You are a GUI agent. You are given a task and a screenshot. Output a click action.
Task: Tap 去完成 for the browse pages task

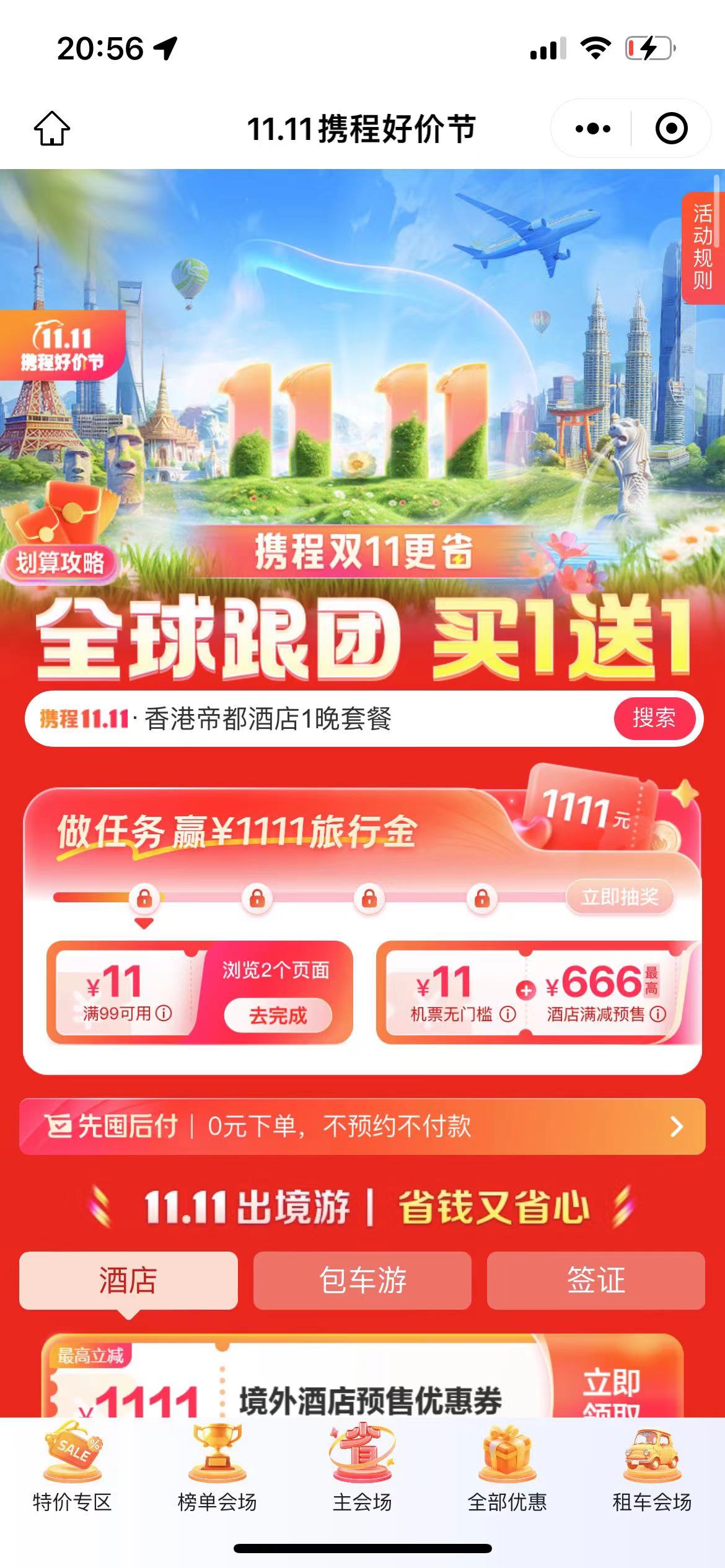[x=278, y=1016]
